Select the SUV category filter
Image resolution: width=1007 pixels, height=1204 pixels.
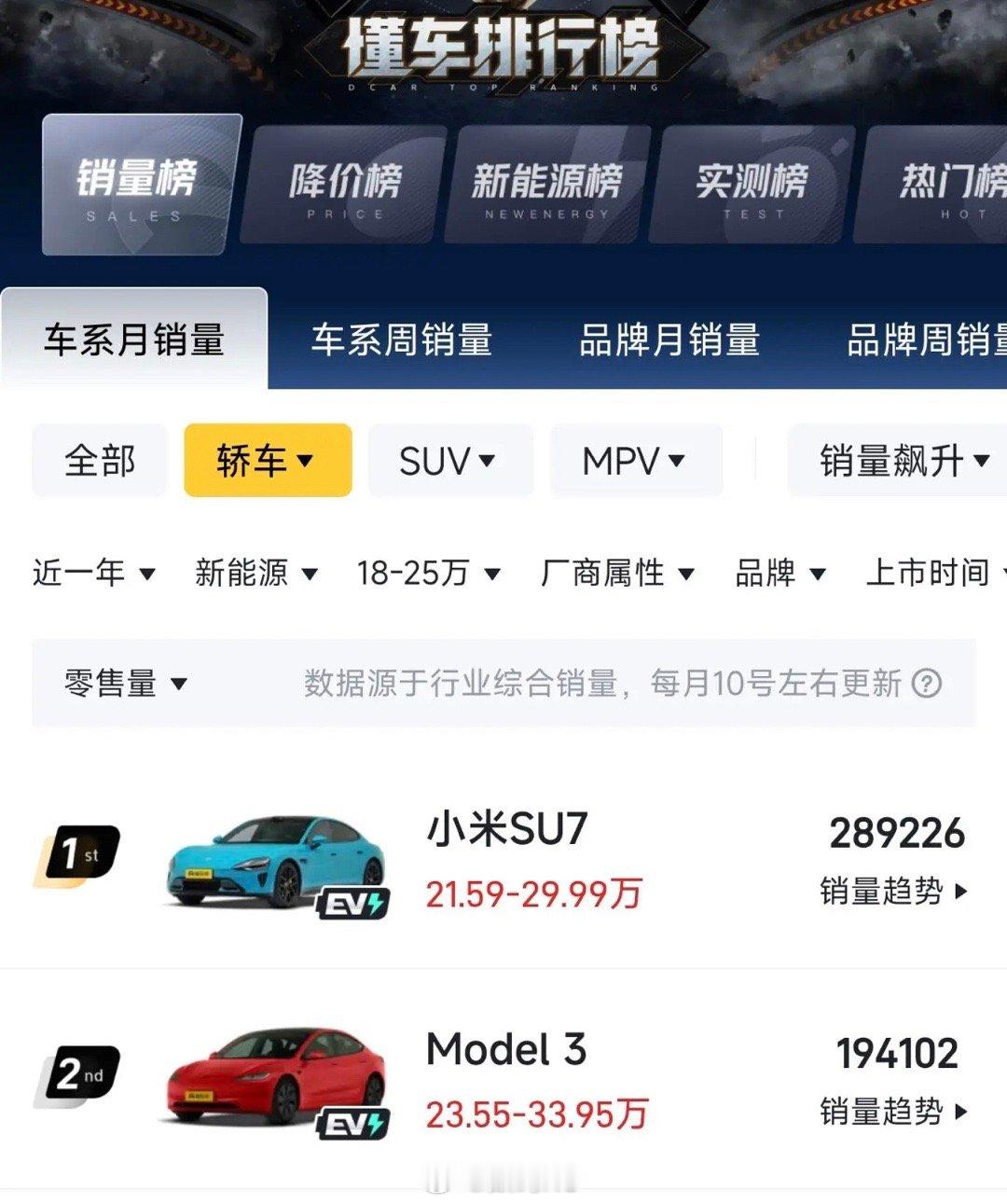coord(450,460)
